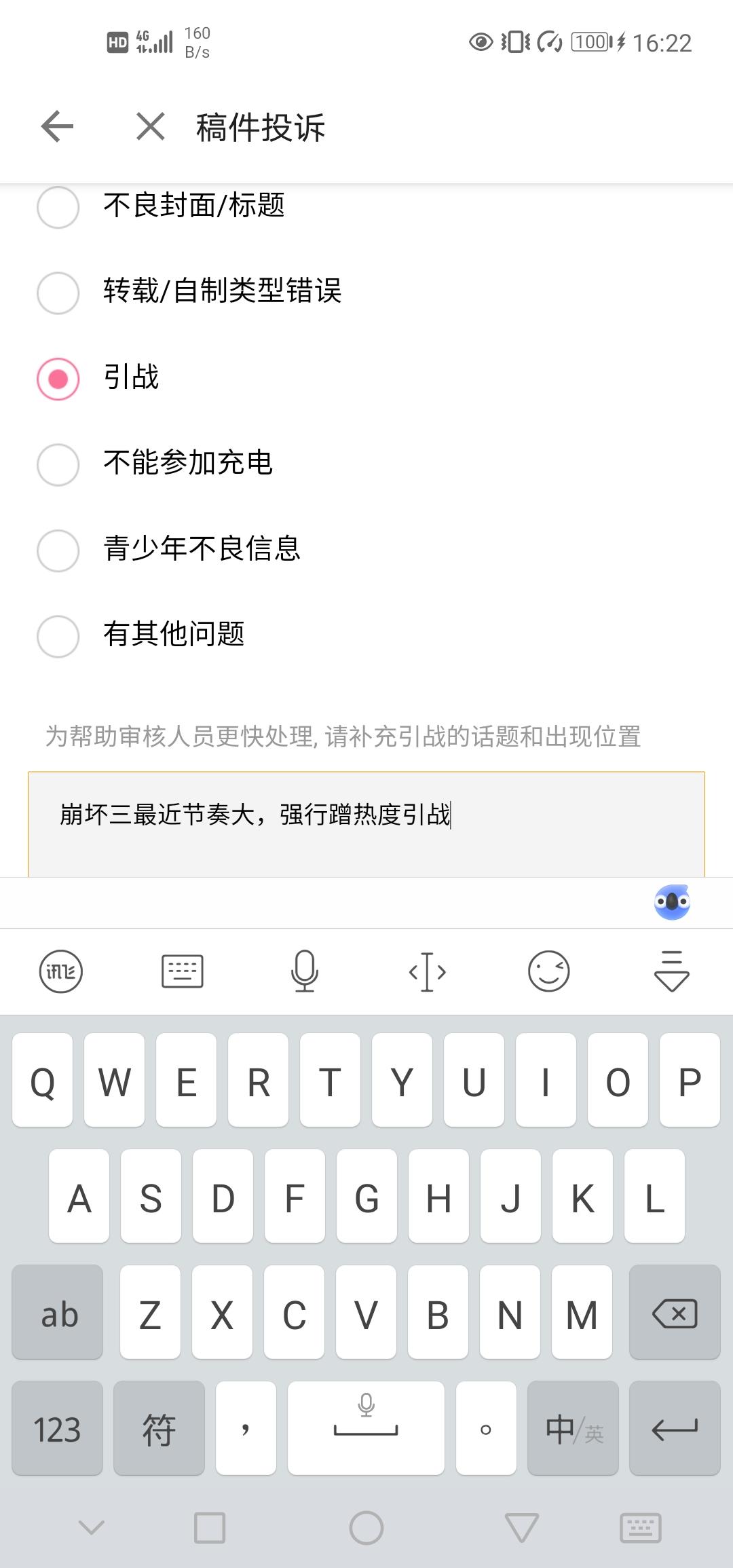Viewport: 733px width, 1568px height.
Task: Switch keyboard to 123 number mode
Action: (58, 1429)
